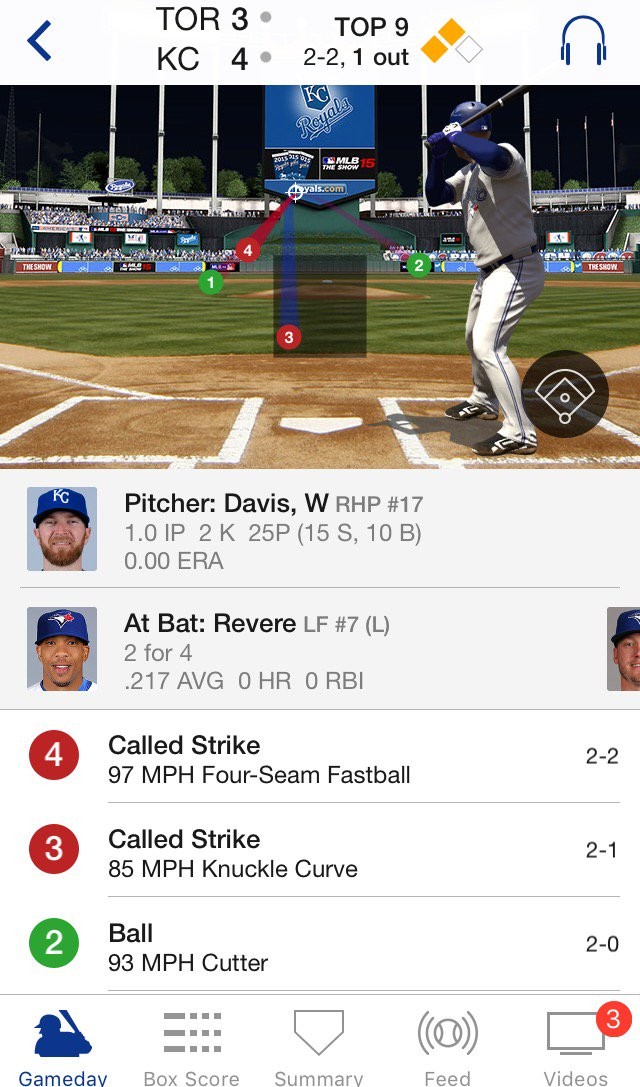Select pitch 3 Knuckle Curve row
640x1087 pixels.
pos(320,850)
